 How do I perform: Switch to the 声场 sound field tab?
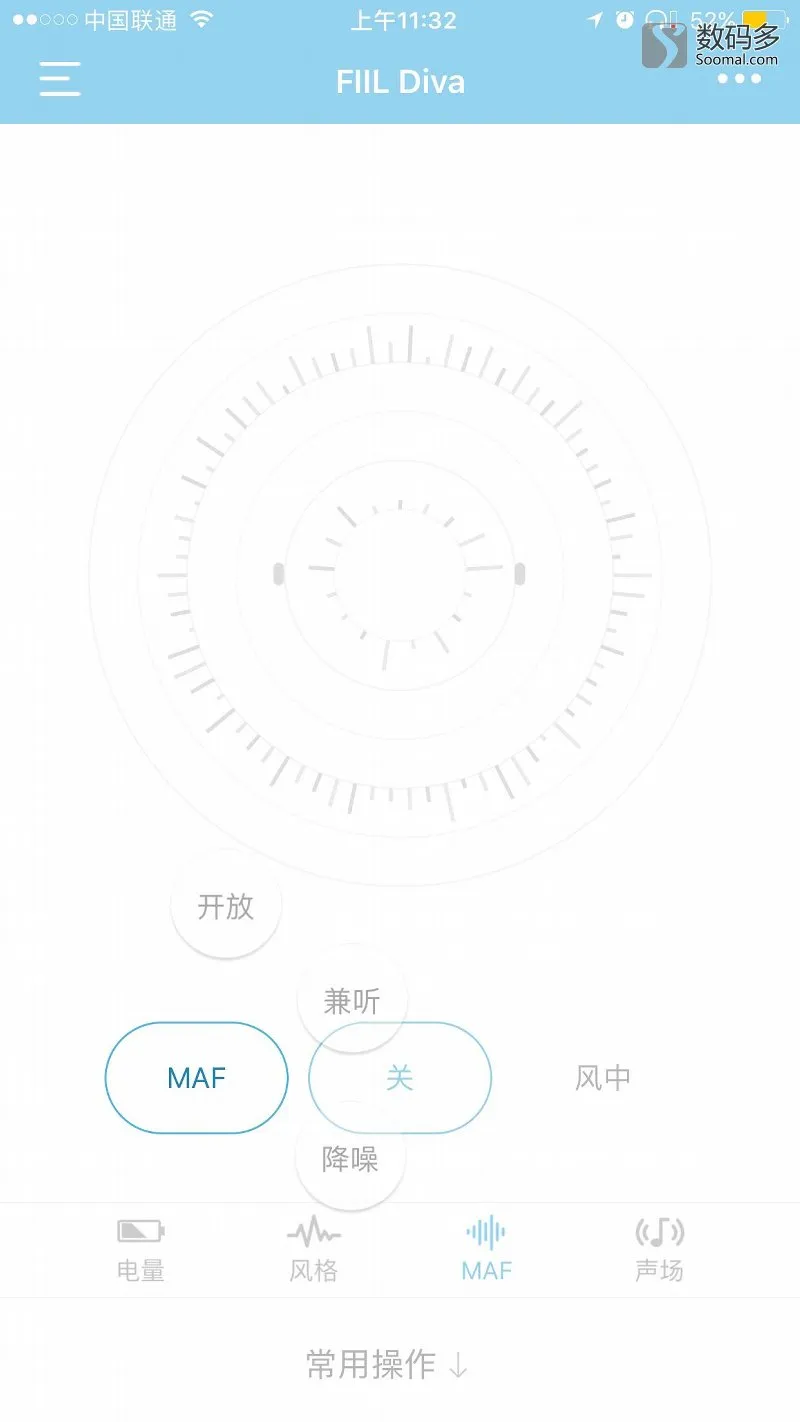tap(660, 1250)
